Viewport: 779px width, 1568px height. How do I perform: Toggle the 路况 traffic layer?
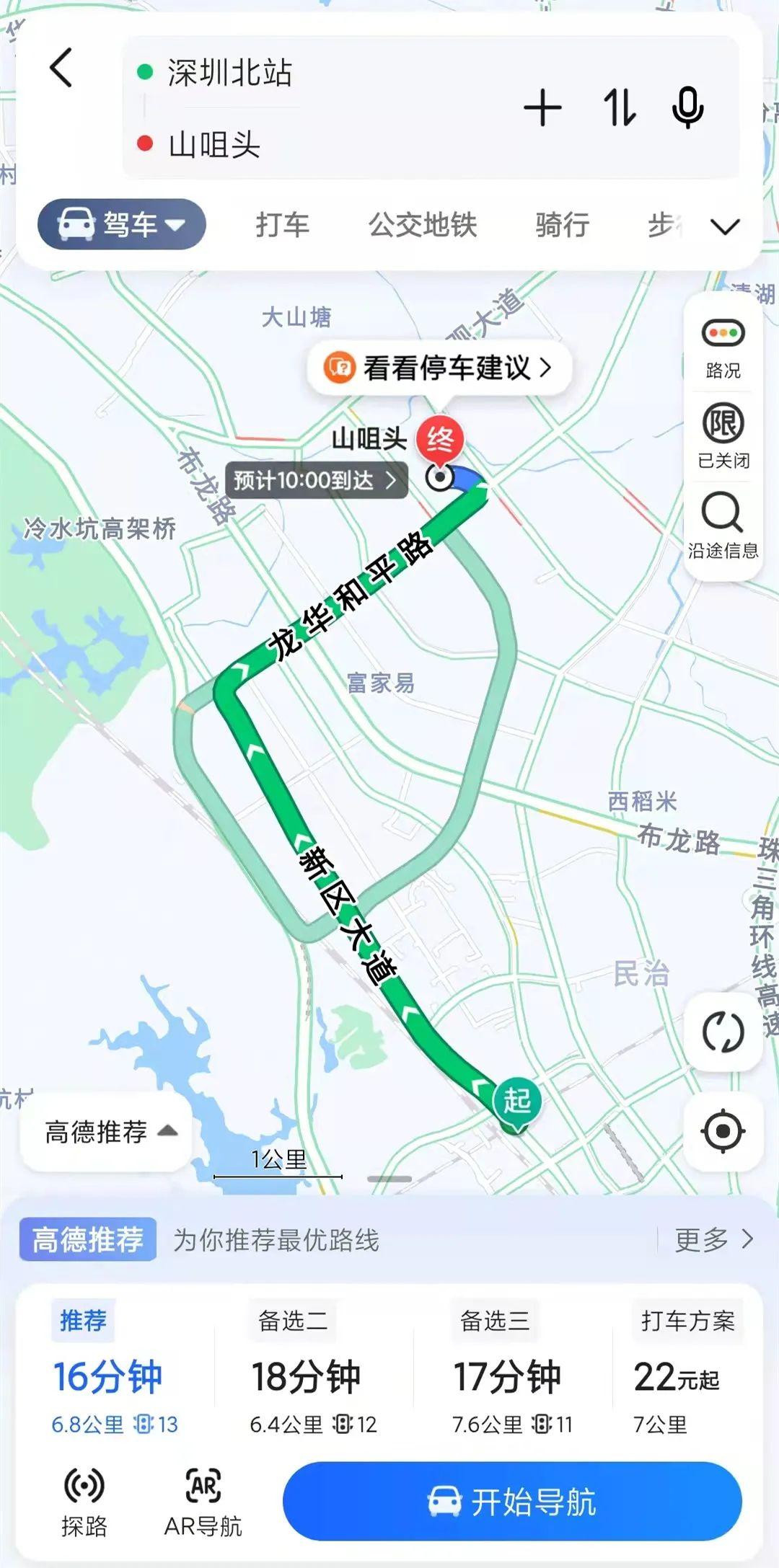coord(723,348)
